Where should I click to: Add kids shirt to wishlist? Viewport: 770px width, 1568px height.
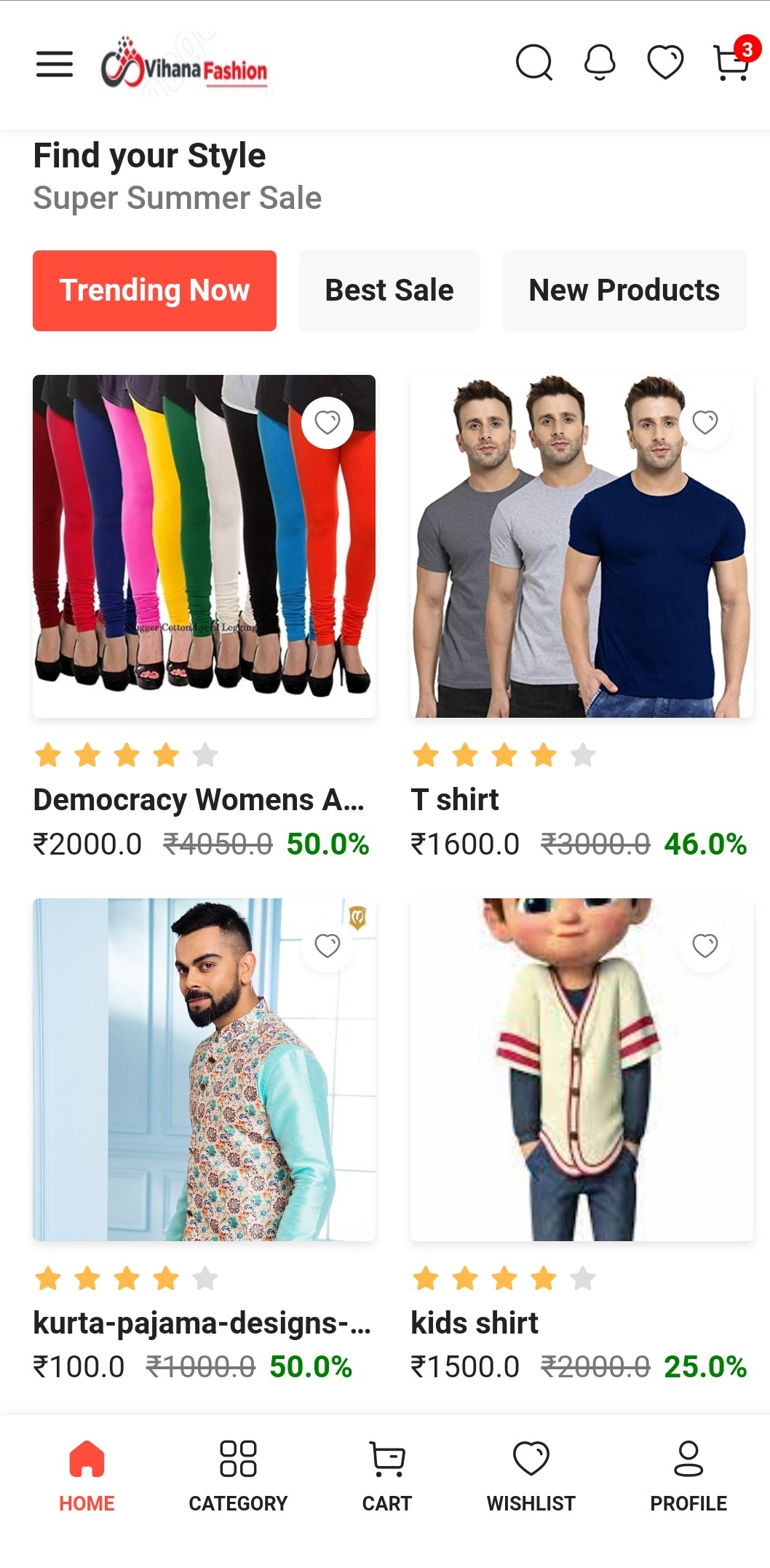click(x=704, y=946)
